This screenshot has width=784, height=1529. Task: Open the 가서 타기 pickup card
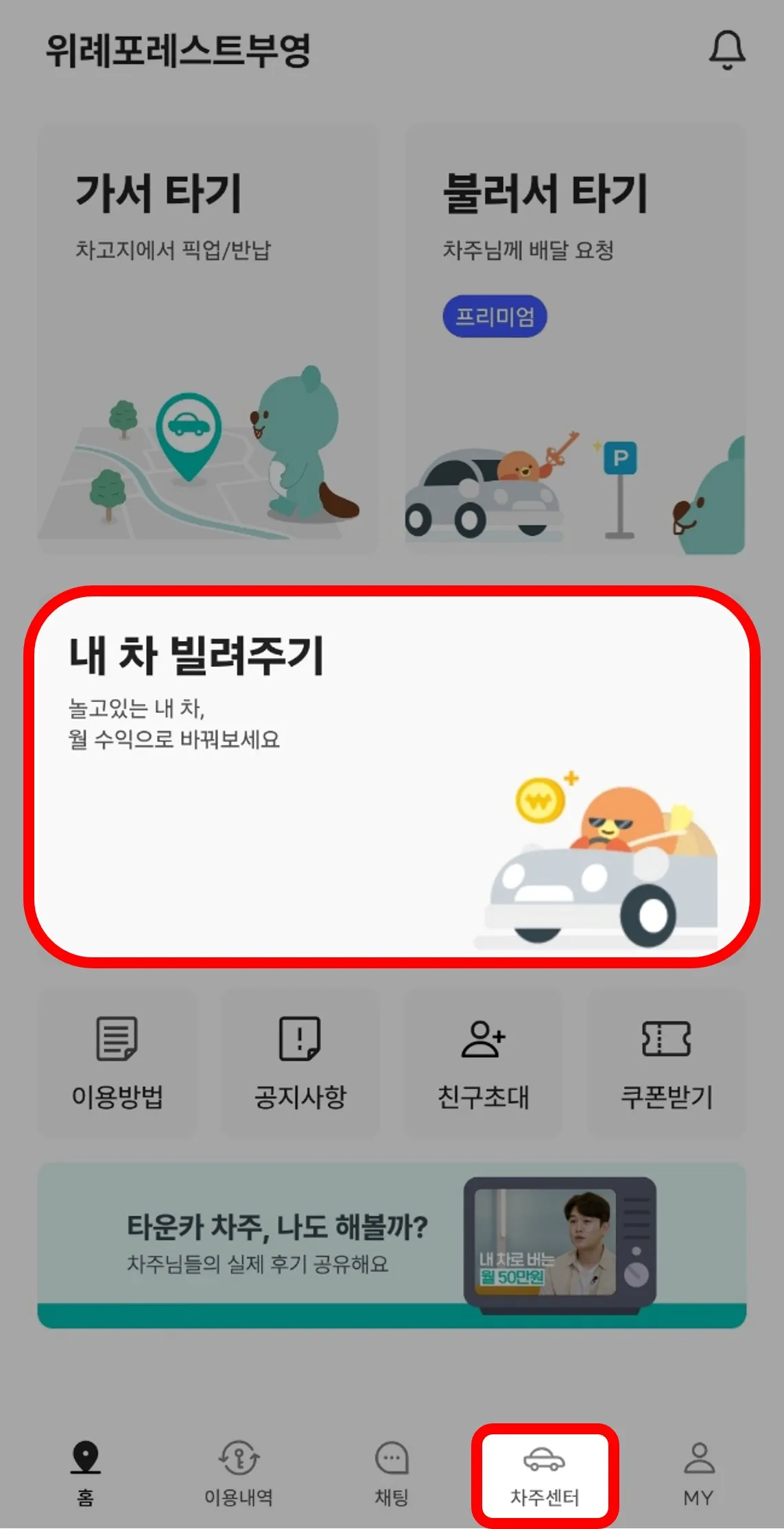click(207, 338)
